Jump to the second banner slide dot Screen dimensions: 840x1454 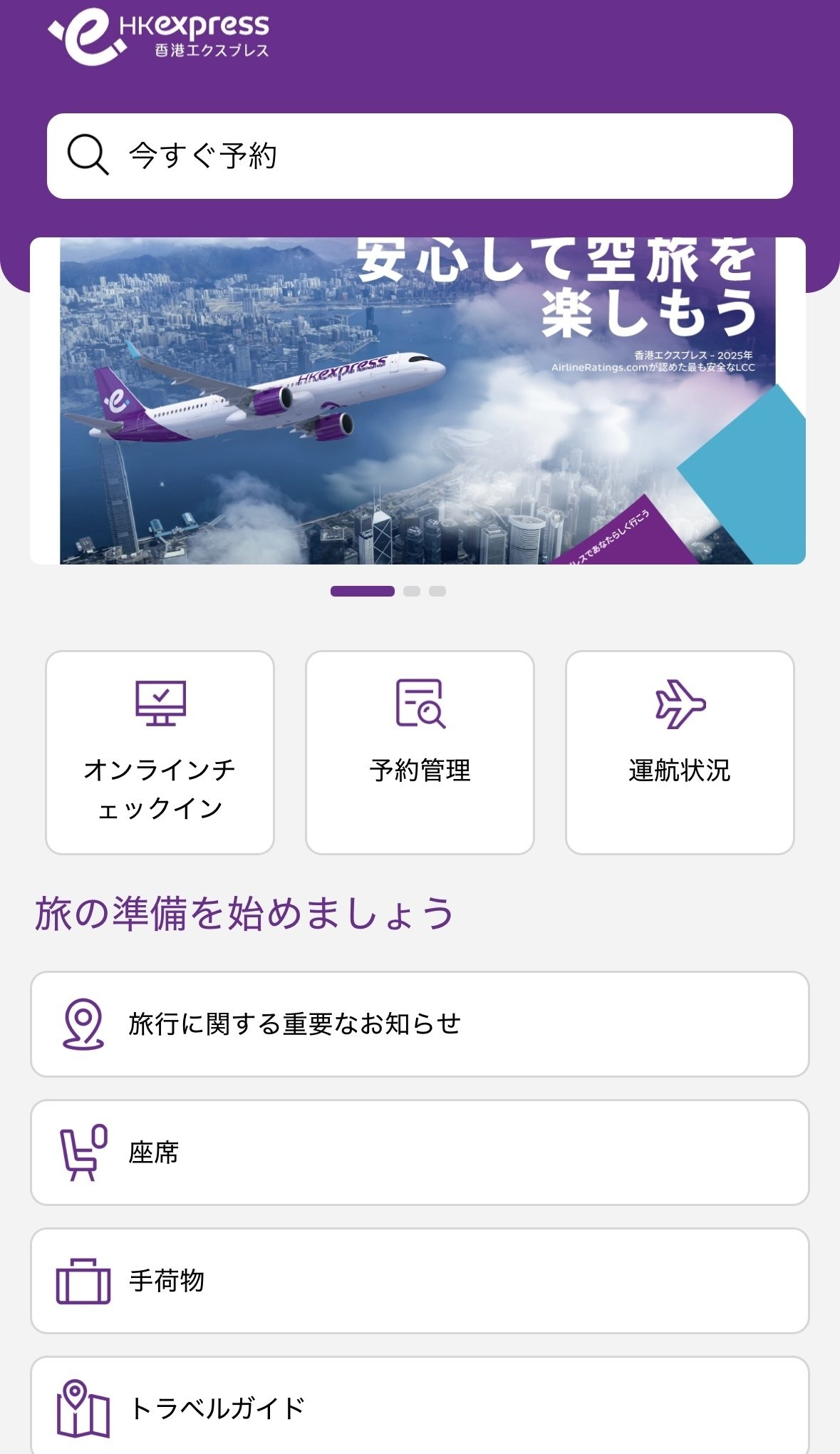[x=412, y=591]
